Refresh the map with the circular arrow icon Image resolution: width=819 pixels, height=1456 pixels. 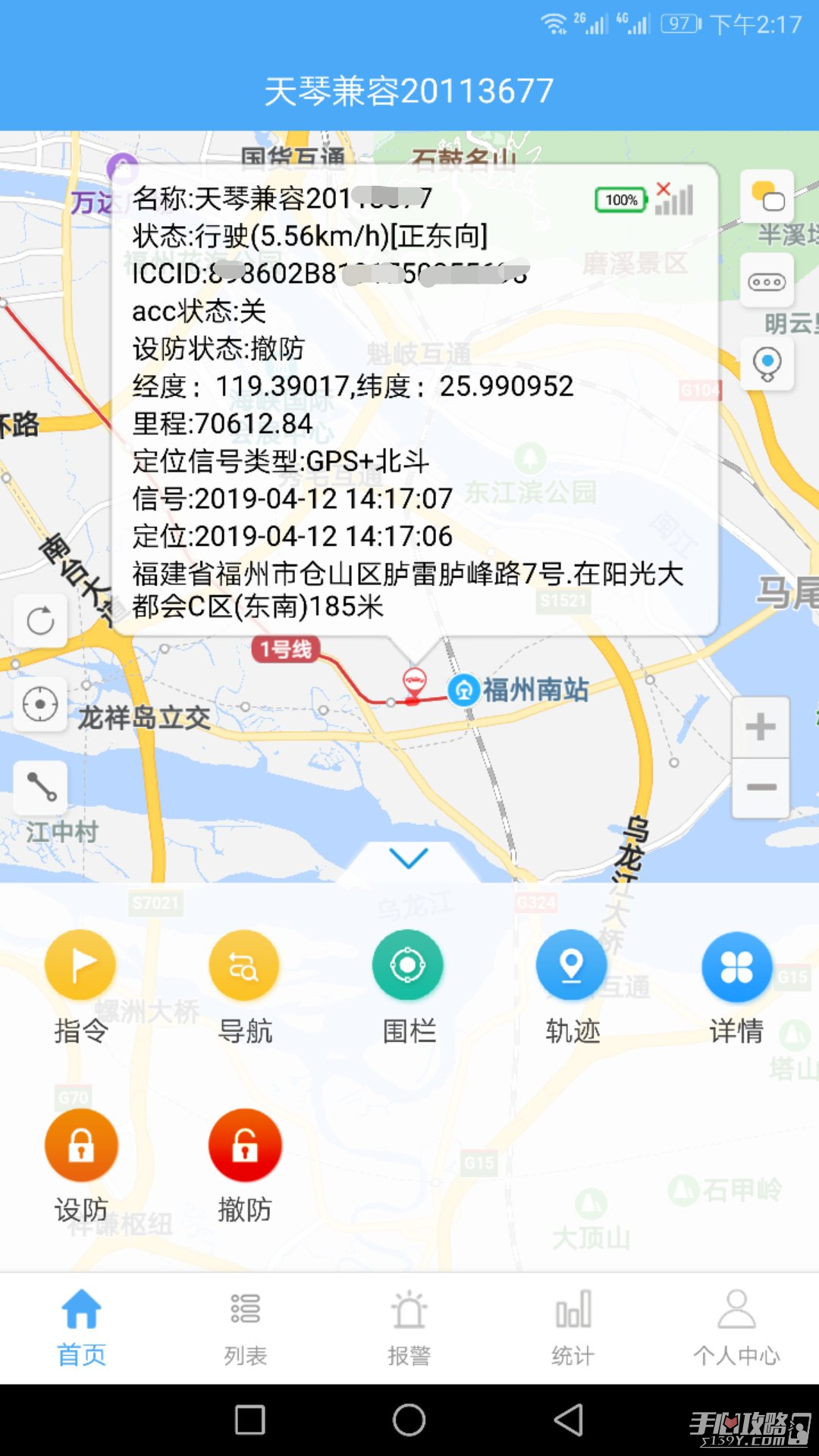pyautogui.click(x=39, y=620)
